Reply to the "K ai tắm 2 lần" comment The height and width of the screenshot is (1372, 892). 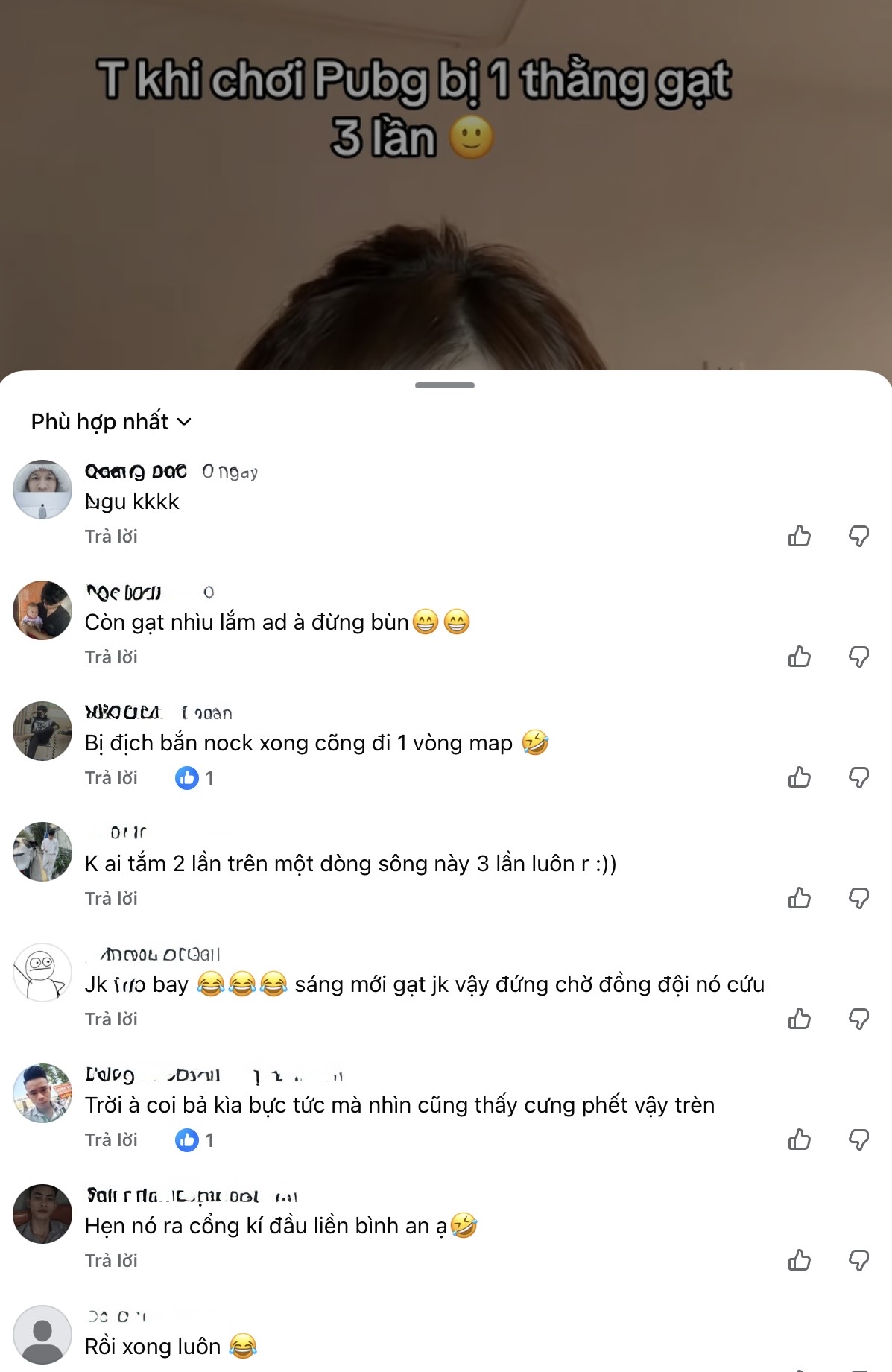pos(111,897)
